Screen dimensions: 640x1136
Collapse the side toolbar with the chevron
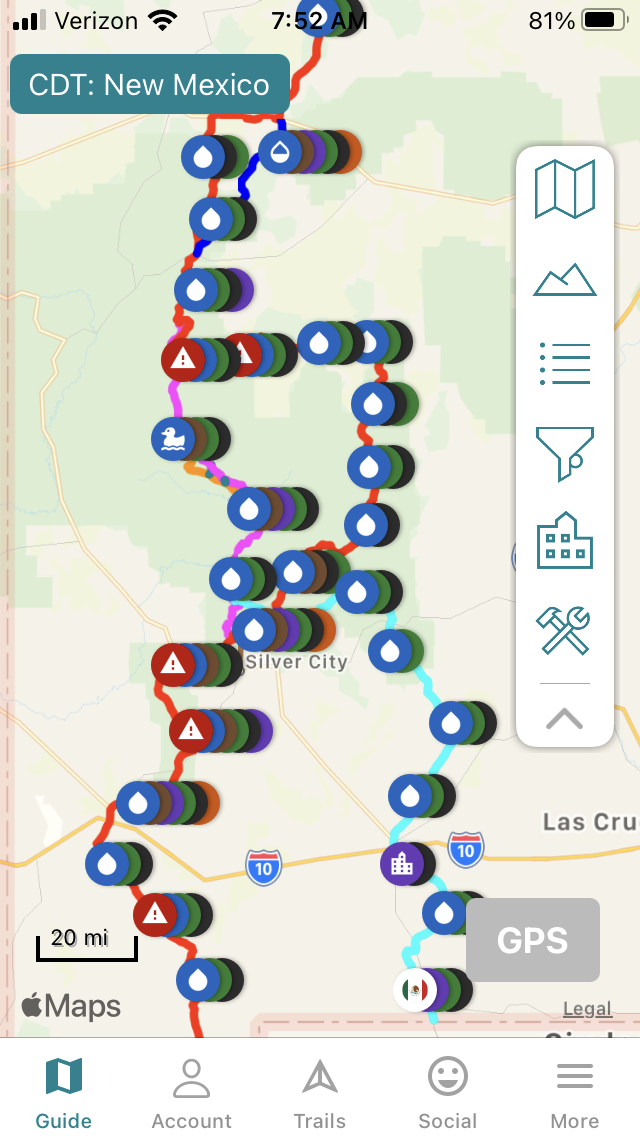[565, 717]
